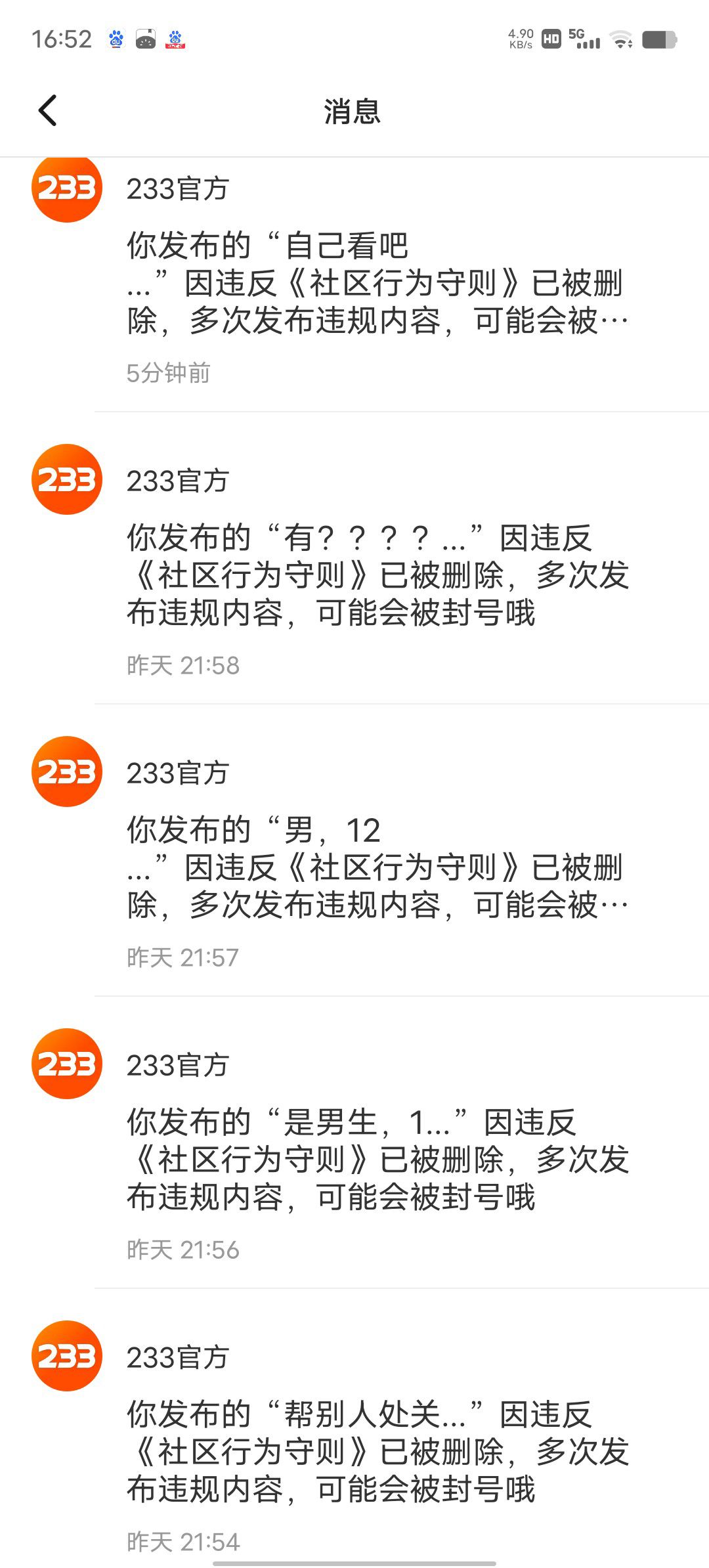Open the 233官方 message about "是男生，1..."
Screen dimensions: 709x1568
pyautogui.click(x=354, y=1143)
